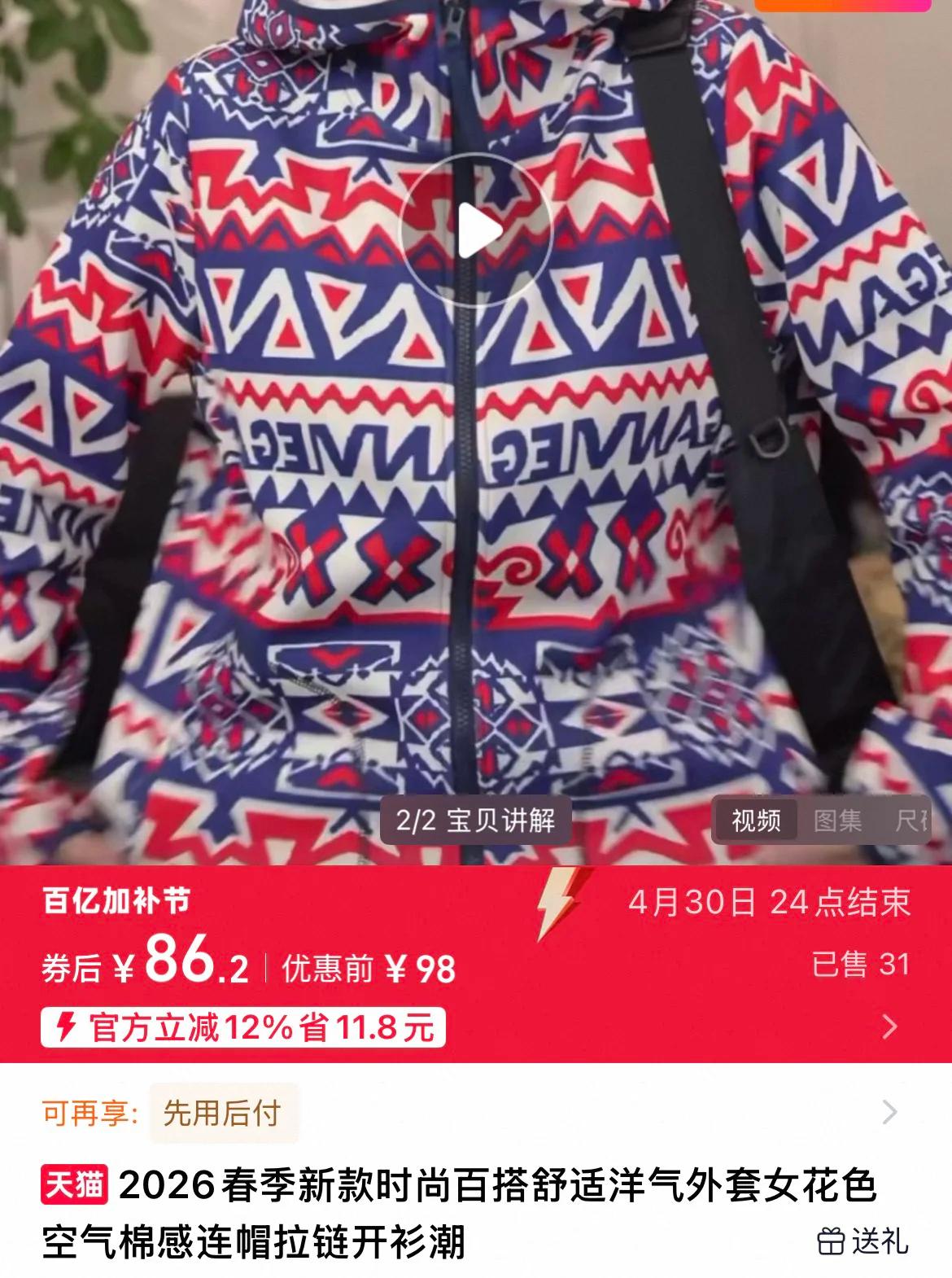Switch to the 视频 tab
This screenshot has height=1278, width=952.
pyautogui.click(x=756, y=820)
